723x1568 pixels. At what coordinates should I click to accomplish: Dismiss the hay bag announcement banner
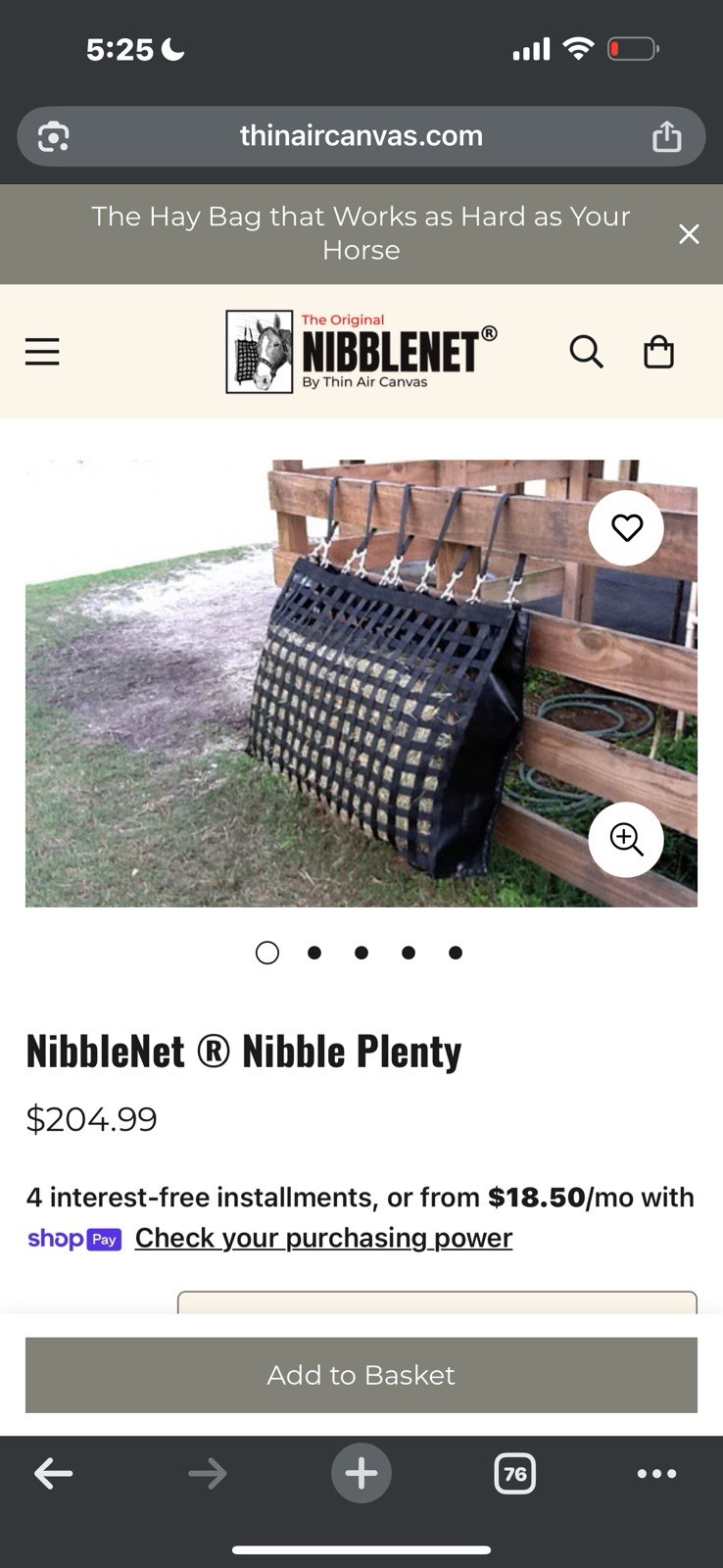point(690,234)
